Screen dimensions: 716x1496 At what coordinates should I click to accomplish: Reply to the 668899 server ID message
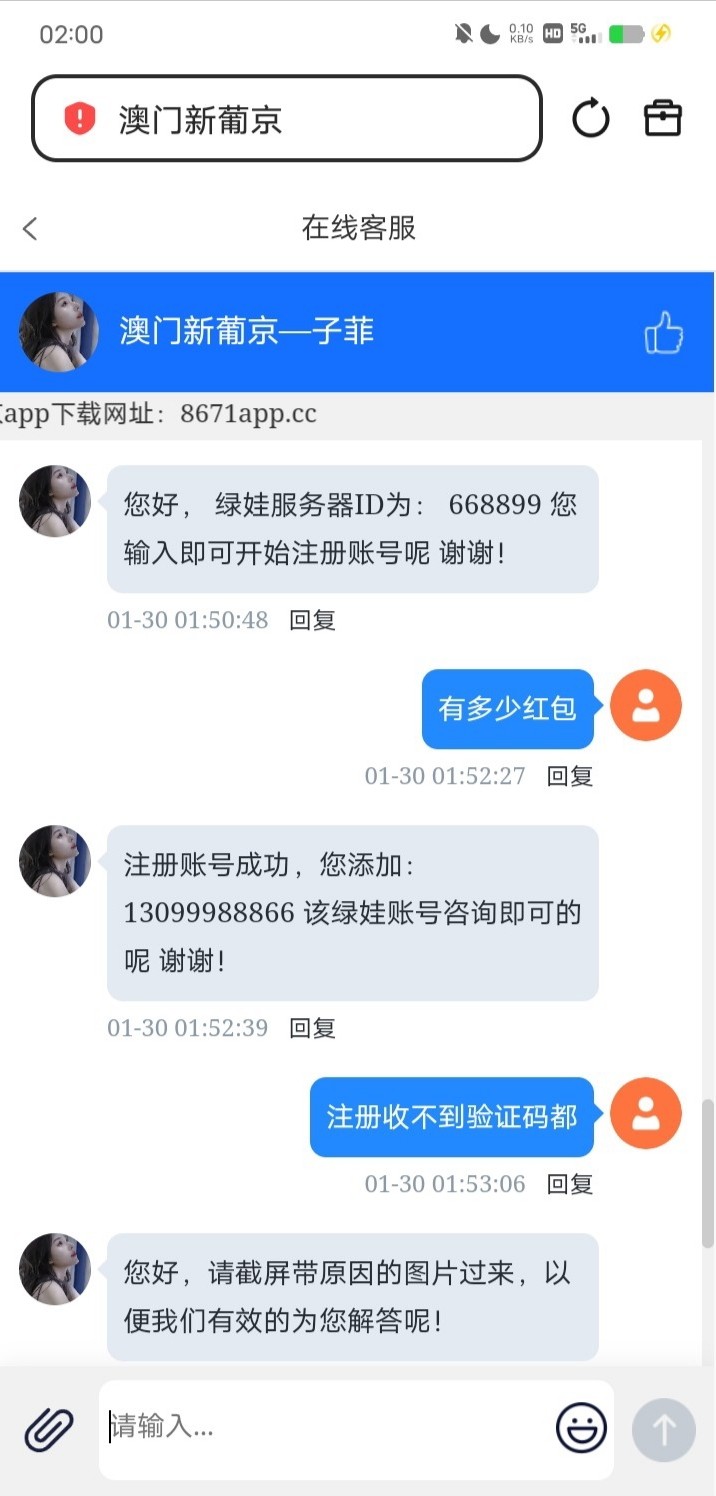point(312,620)
